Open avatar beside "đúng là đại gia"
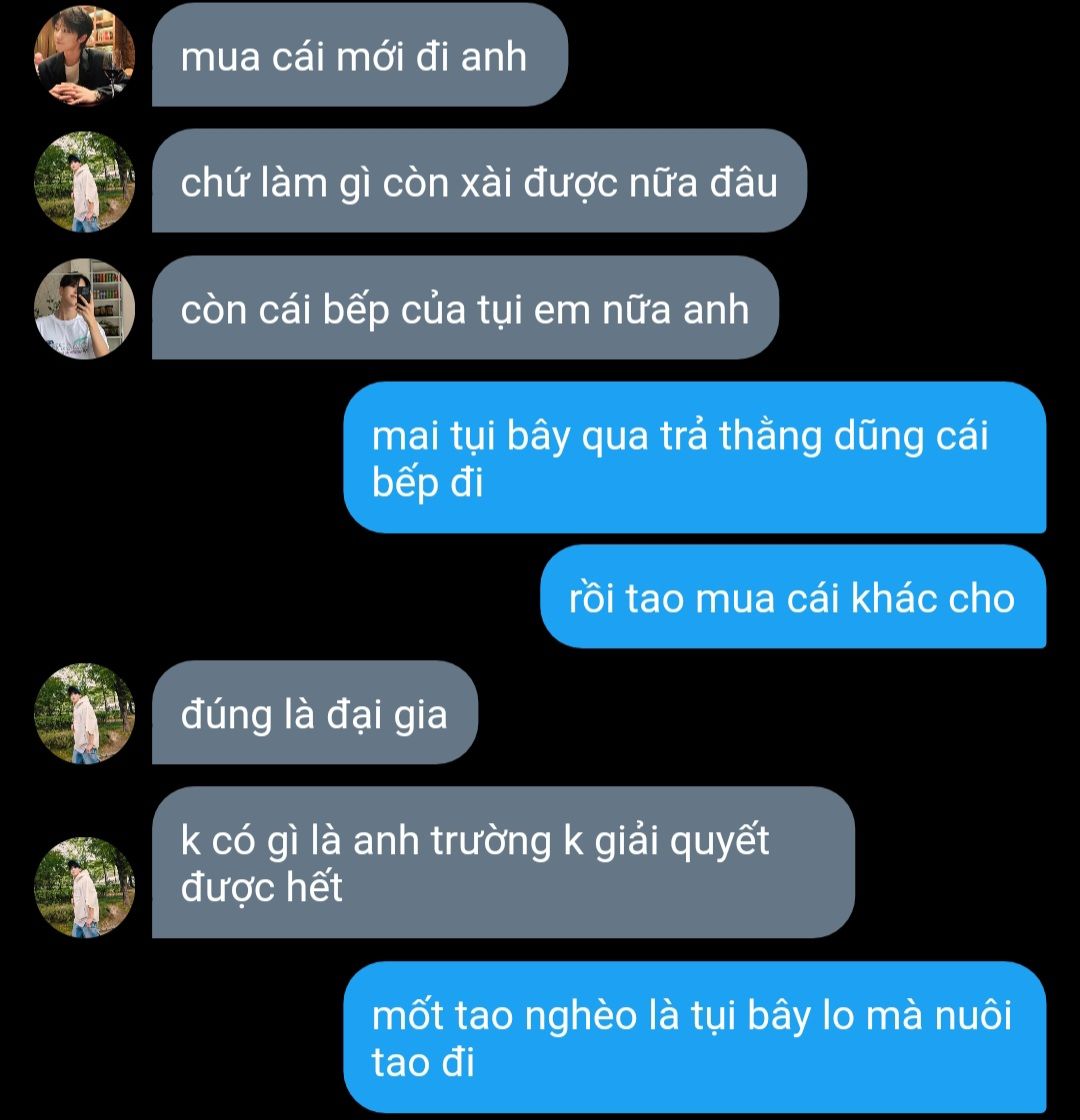 click(84, 713)
